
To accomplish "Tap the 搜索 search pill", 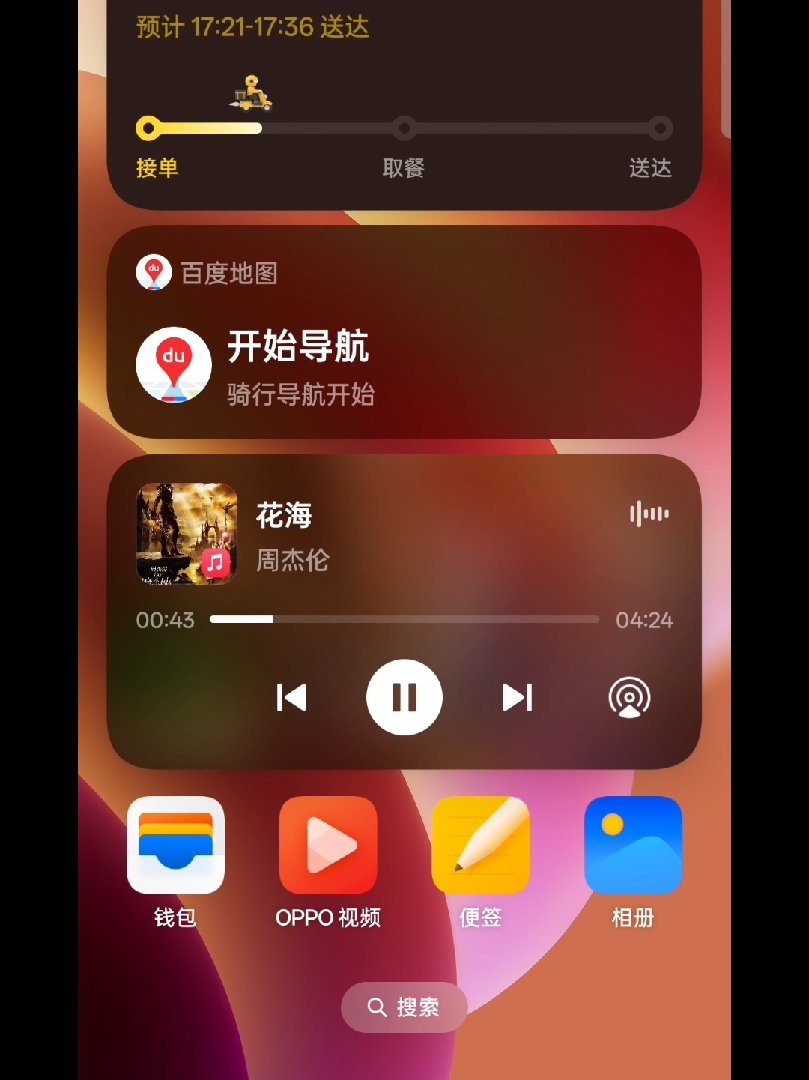I will point(404,1007).
